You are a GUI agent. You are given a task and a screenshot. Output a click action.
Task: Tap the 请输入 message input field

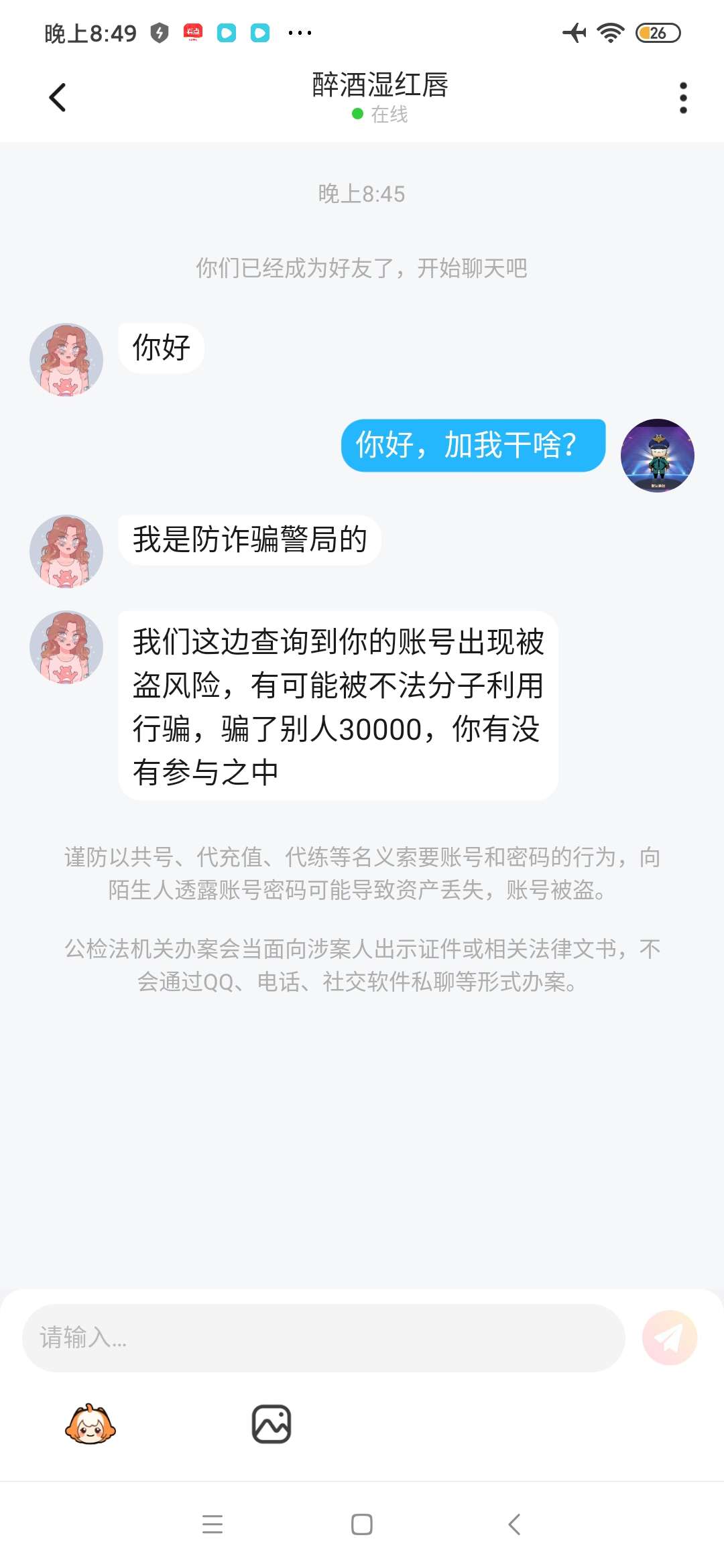coord(323,1337)
